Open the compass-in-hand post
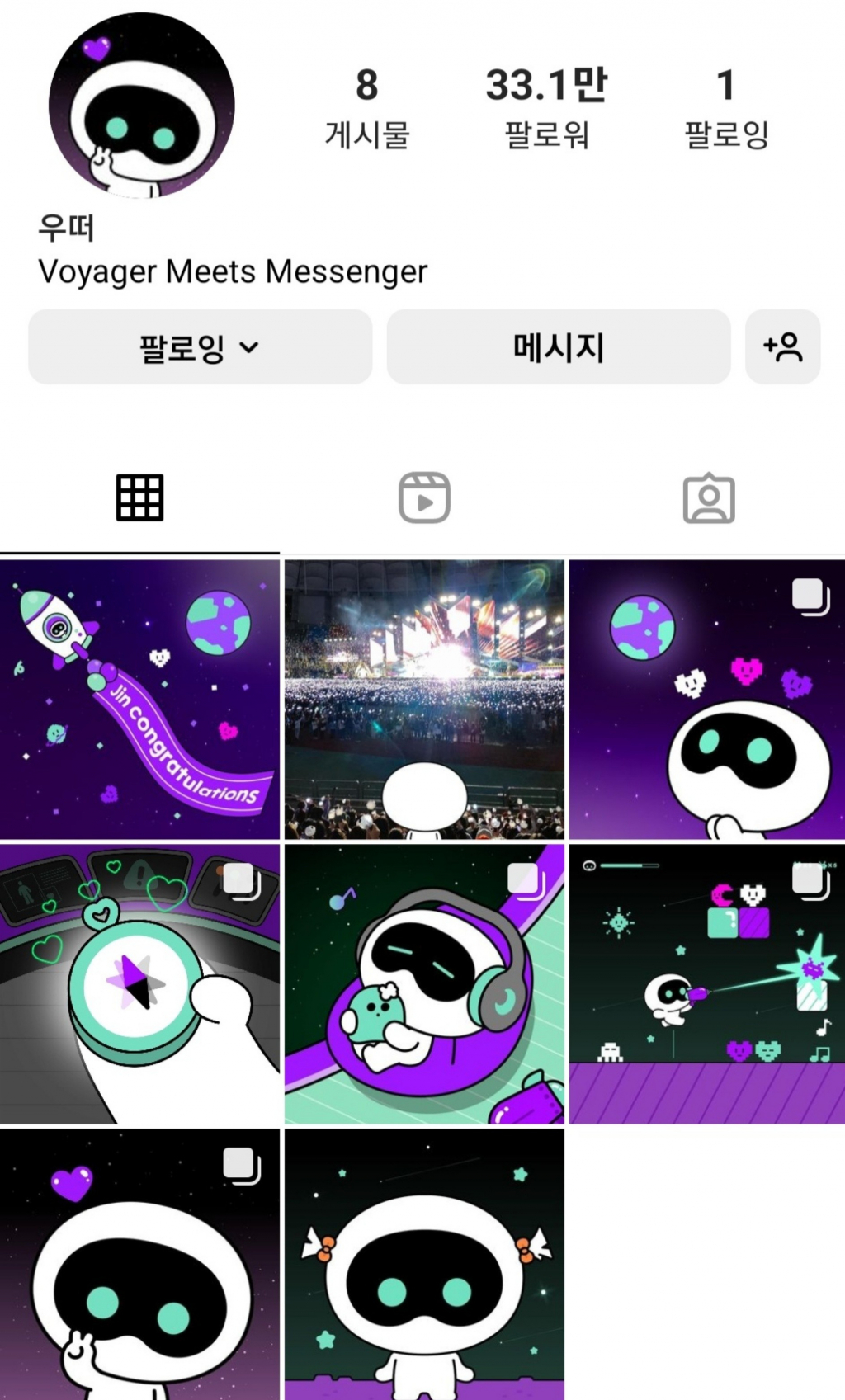This screenshot has width=845, height=1400. [x=139, y=983]
